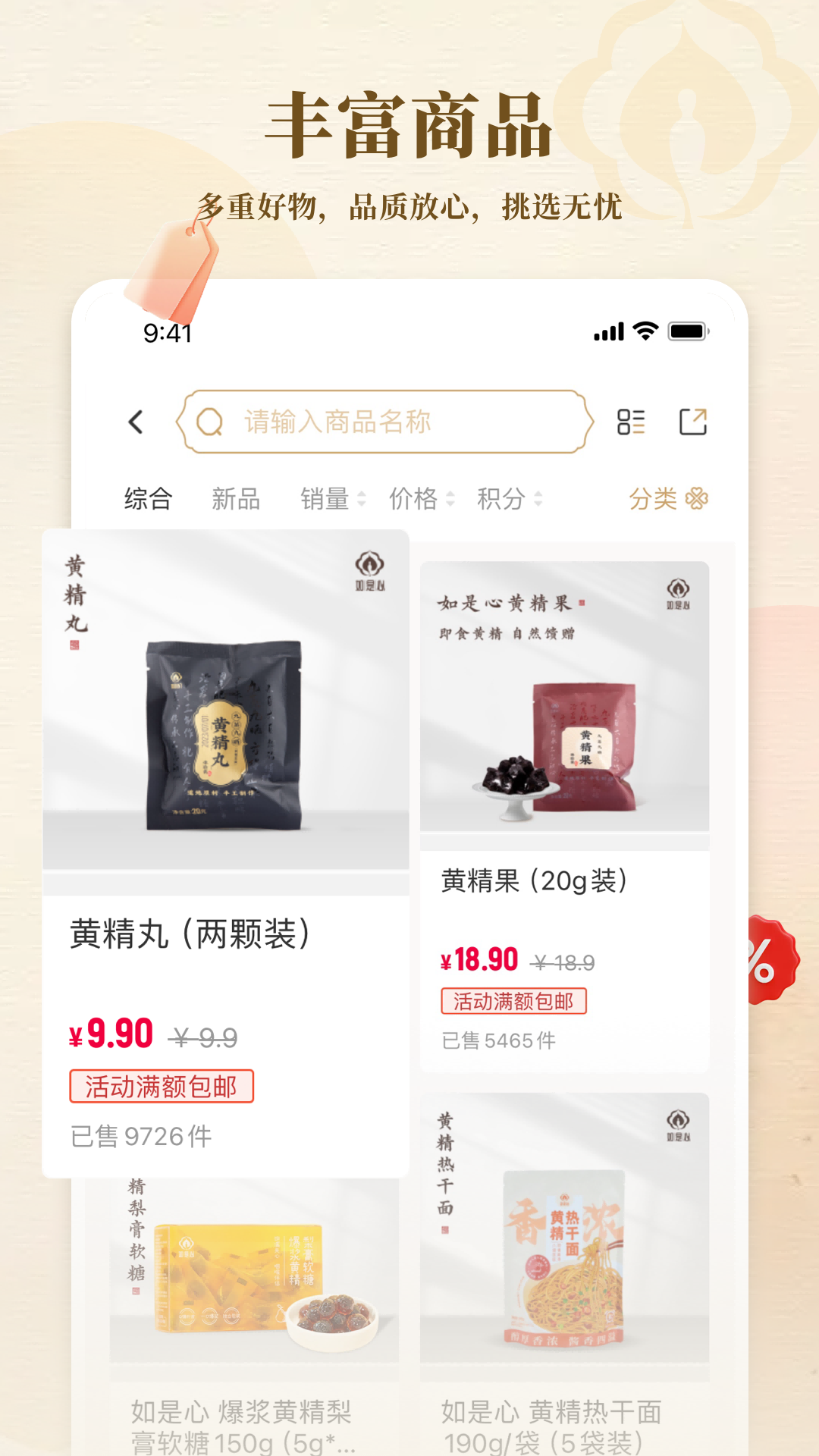Click the clover icon next to 分类
The image size is (819, 1456).
(x=698, y=499)
